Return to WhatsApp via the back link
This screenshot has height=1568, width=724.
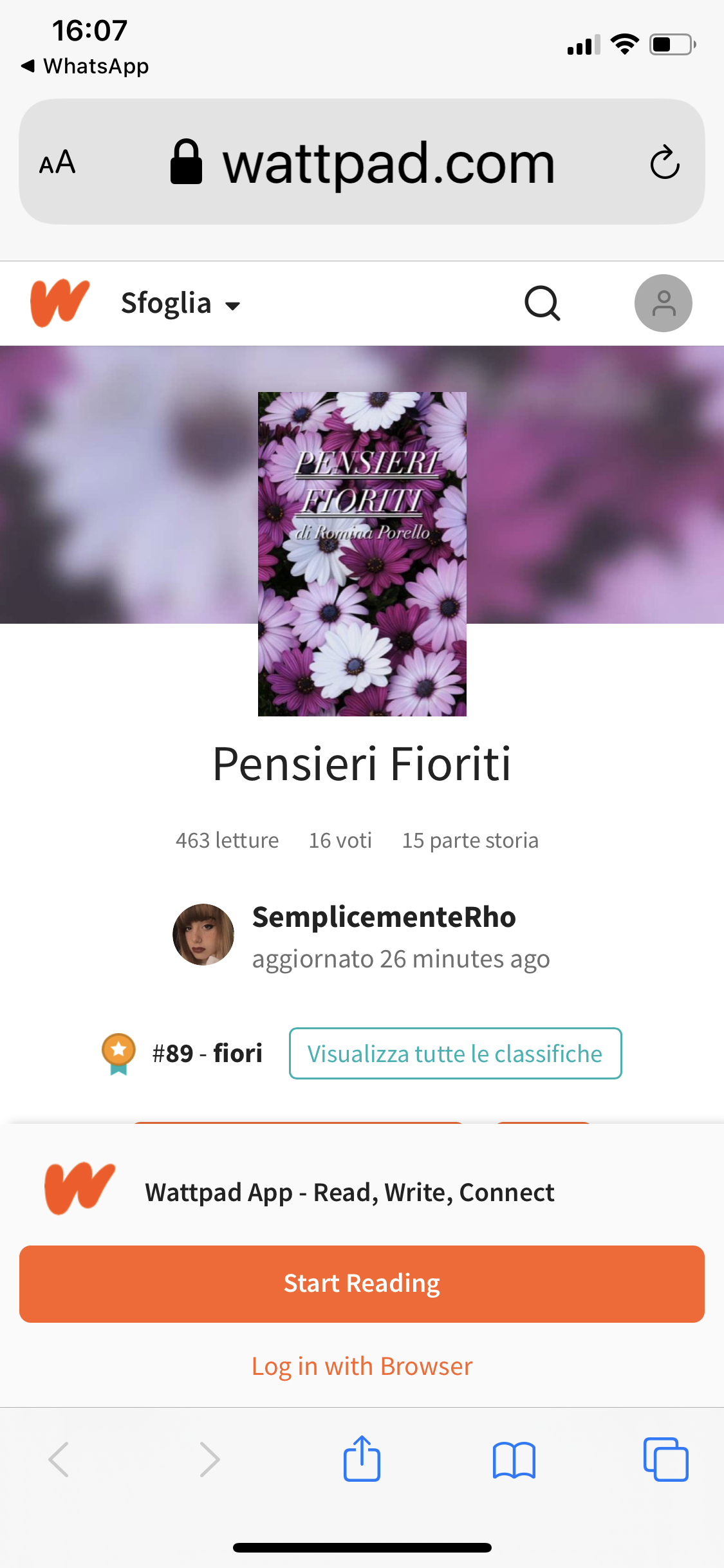pyautogui.click(x=85, y=66)
